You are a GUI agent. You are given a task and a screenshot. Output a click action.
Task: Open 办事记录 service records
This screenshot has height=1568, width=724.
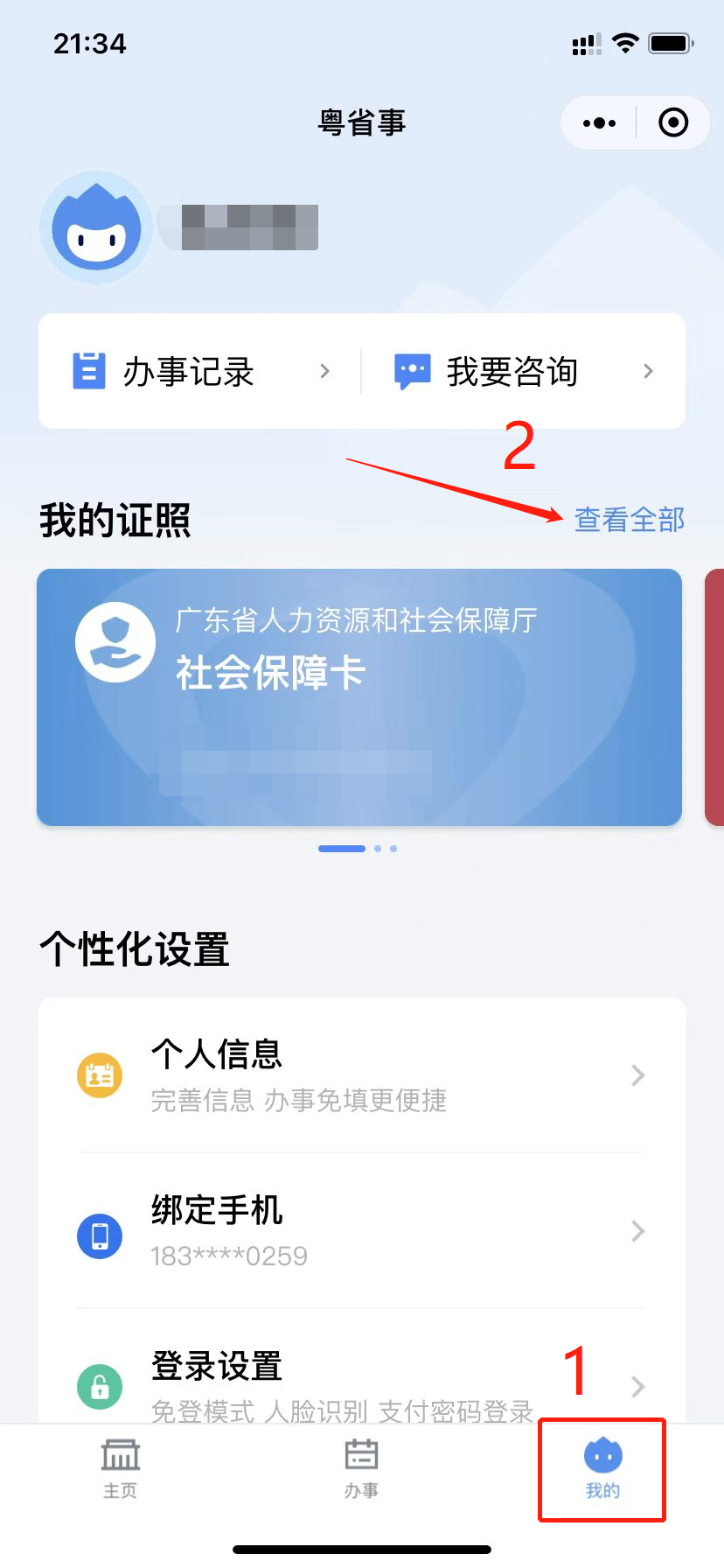pyautogui.click(x=201, y=372)
